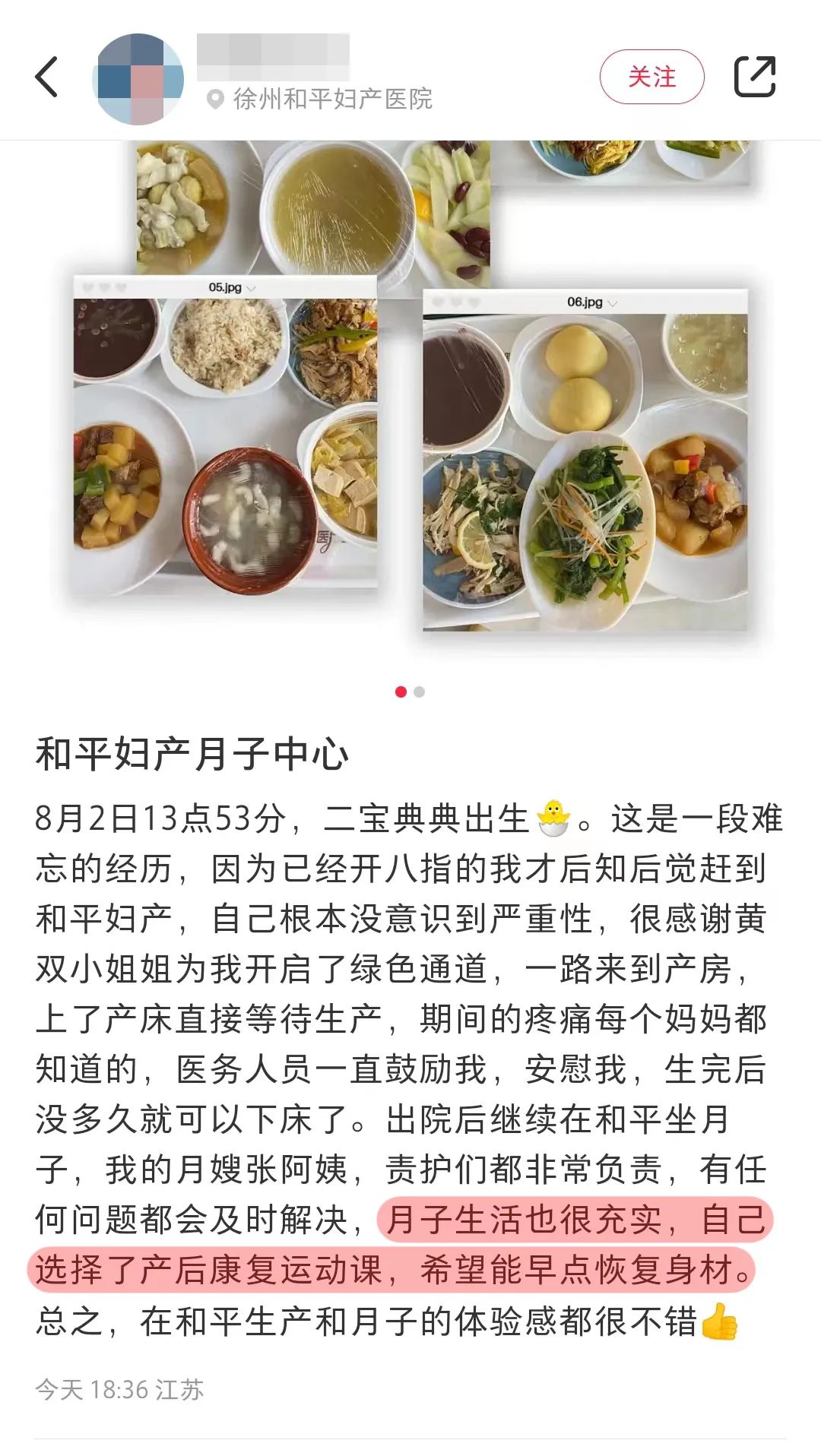Open location tag 徐州和平妇产医院
The height and width of the screenshot is (1456, 821).
click(x=321, y=99)
